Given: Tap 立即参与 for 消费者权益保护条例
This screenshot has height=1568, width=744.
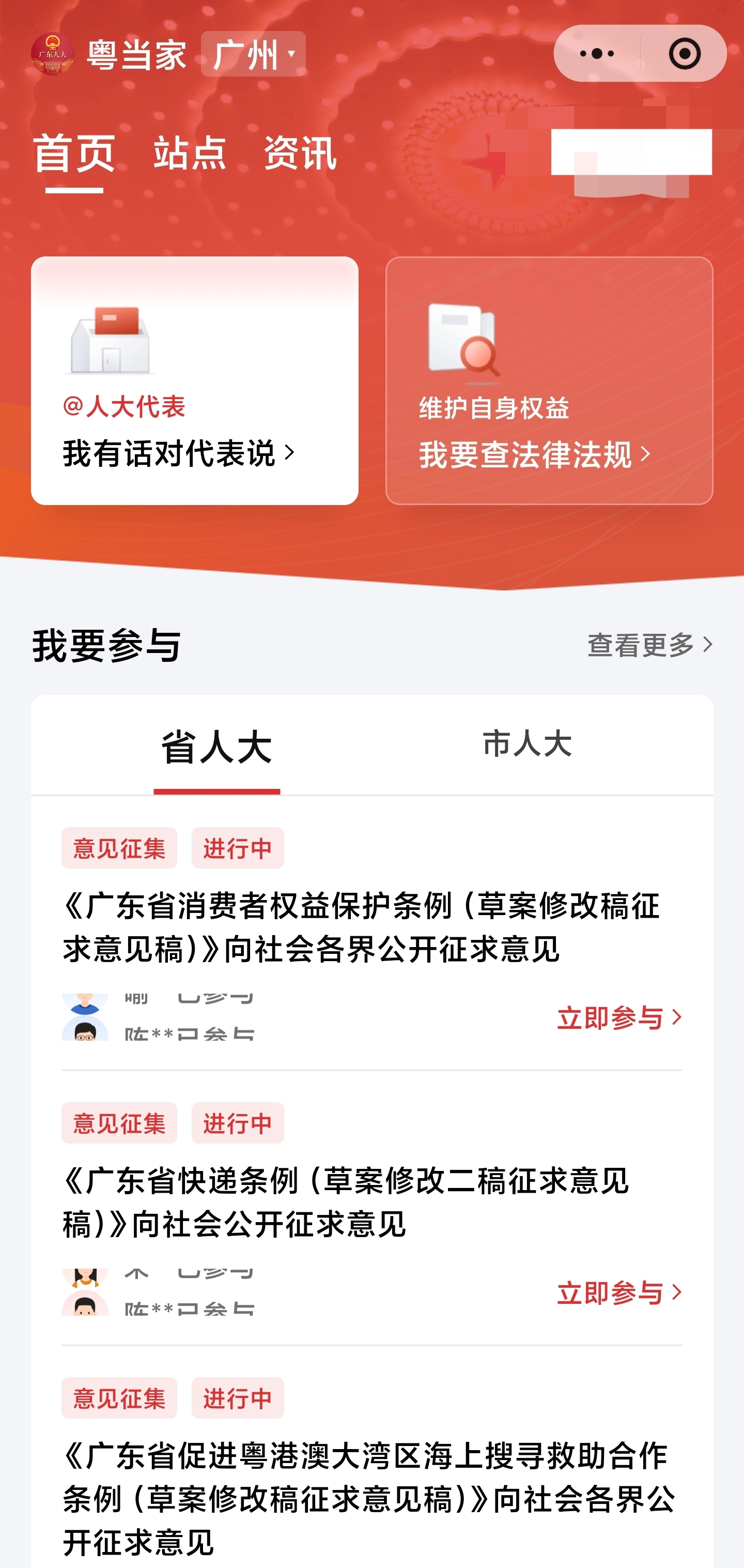Looking at the screenshot, I should pos(618,1018).
